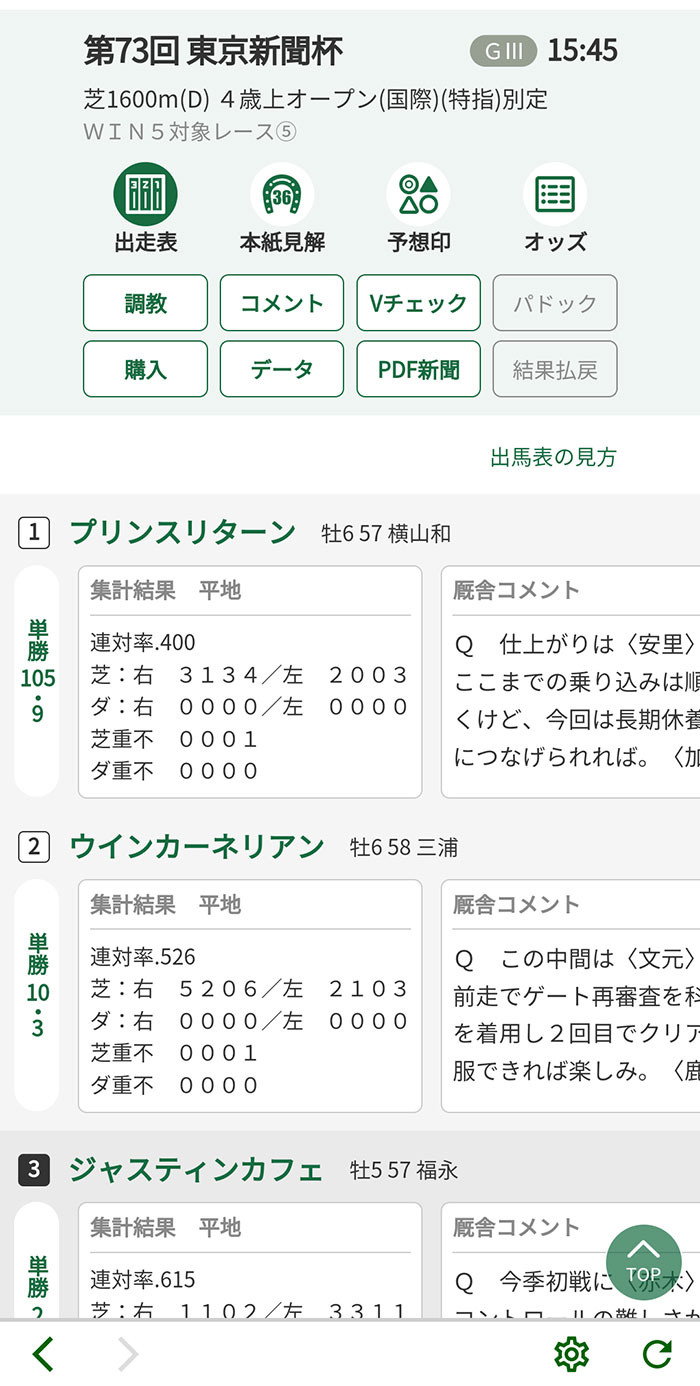Screen dimensions: 700x1386
Task: Open the データ button
Action: click(x=282, y=369)
